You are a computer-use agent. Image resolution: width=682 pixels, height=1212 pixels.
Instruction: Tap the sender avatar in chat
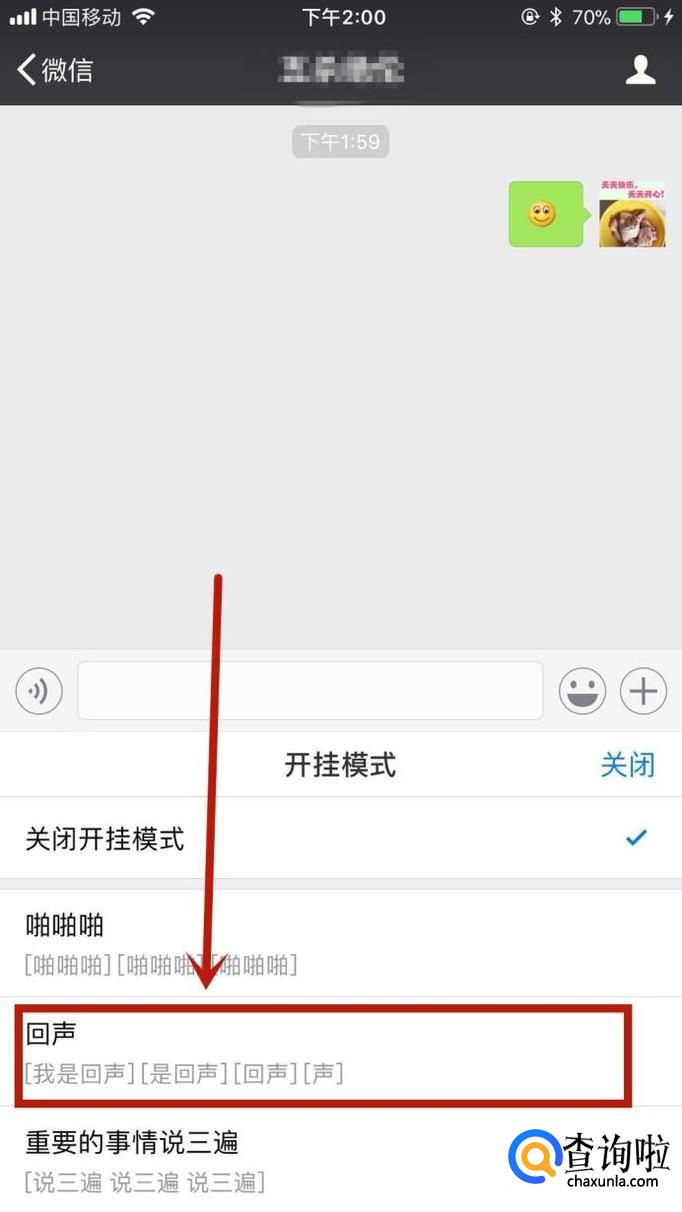point(632,214)
